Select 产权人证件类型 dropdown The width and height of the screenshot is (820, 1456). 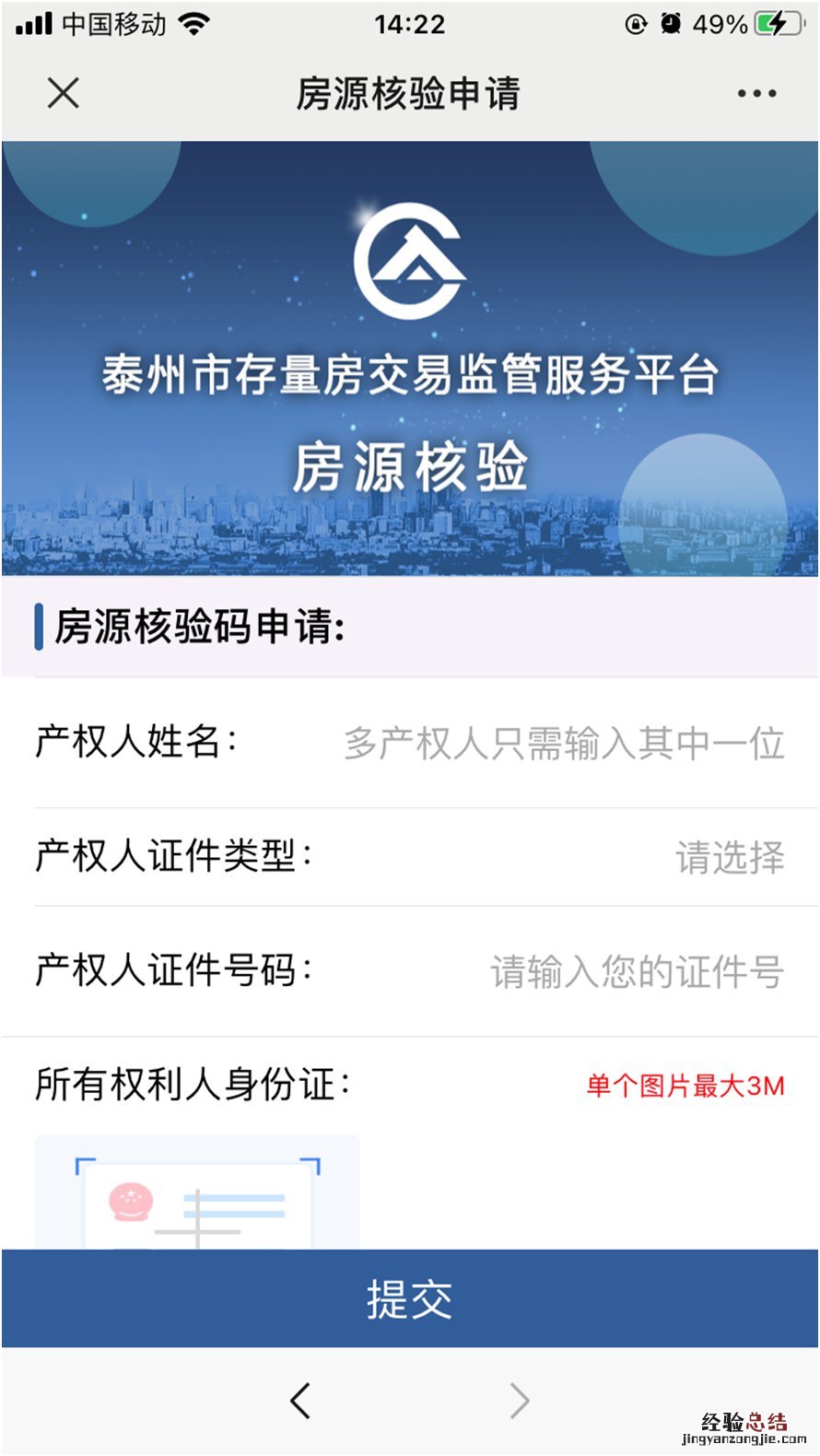729,857
